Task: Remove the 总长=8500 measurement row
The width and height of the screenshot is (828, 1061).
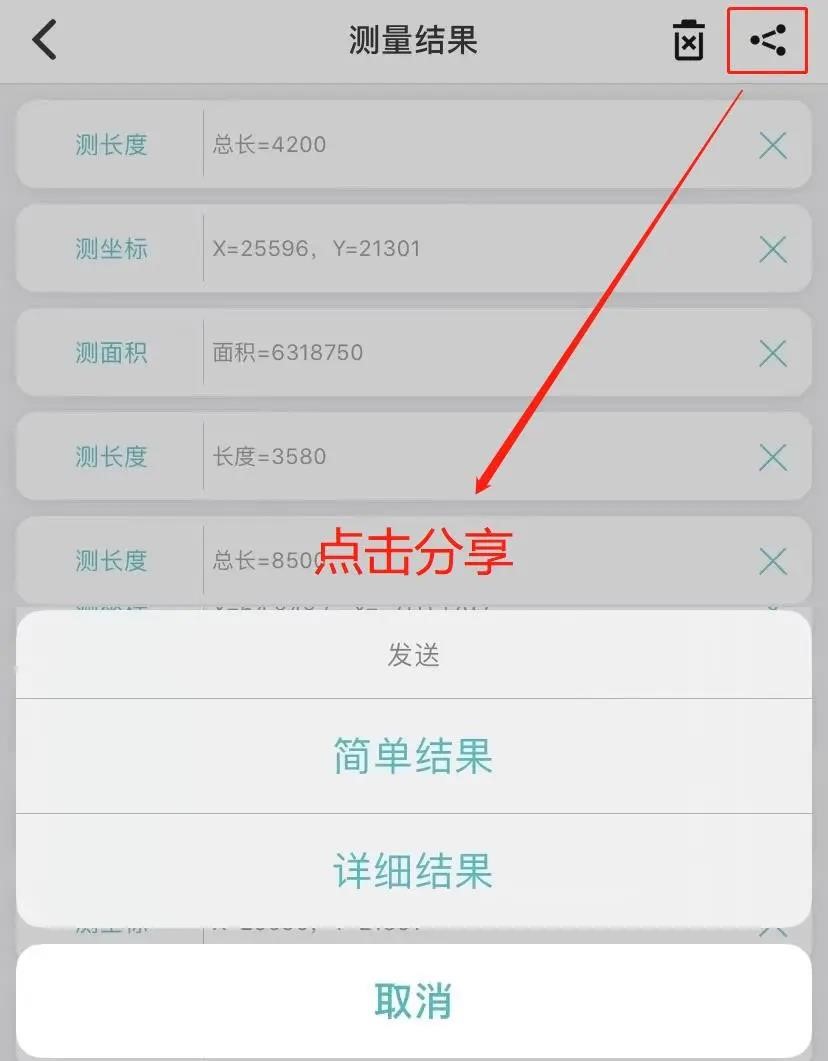Action: [x=772, y=561]
